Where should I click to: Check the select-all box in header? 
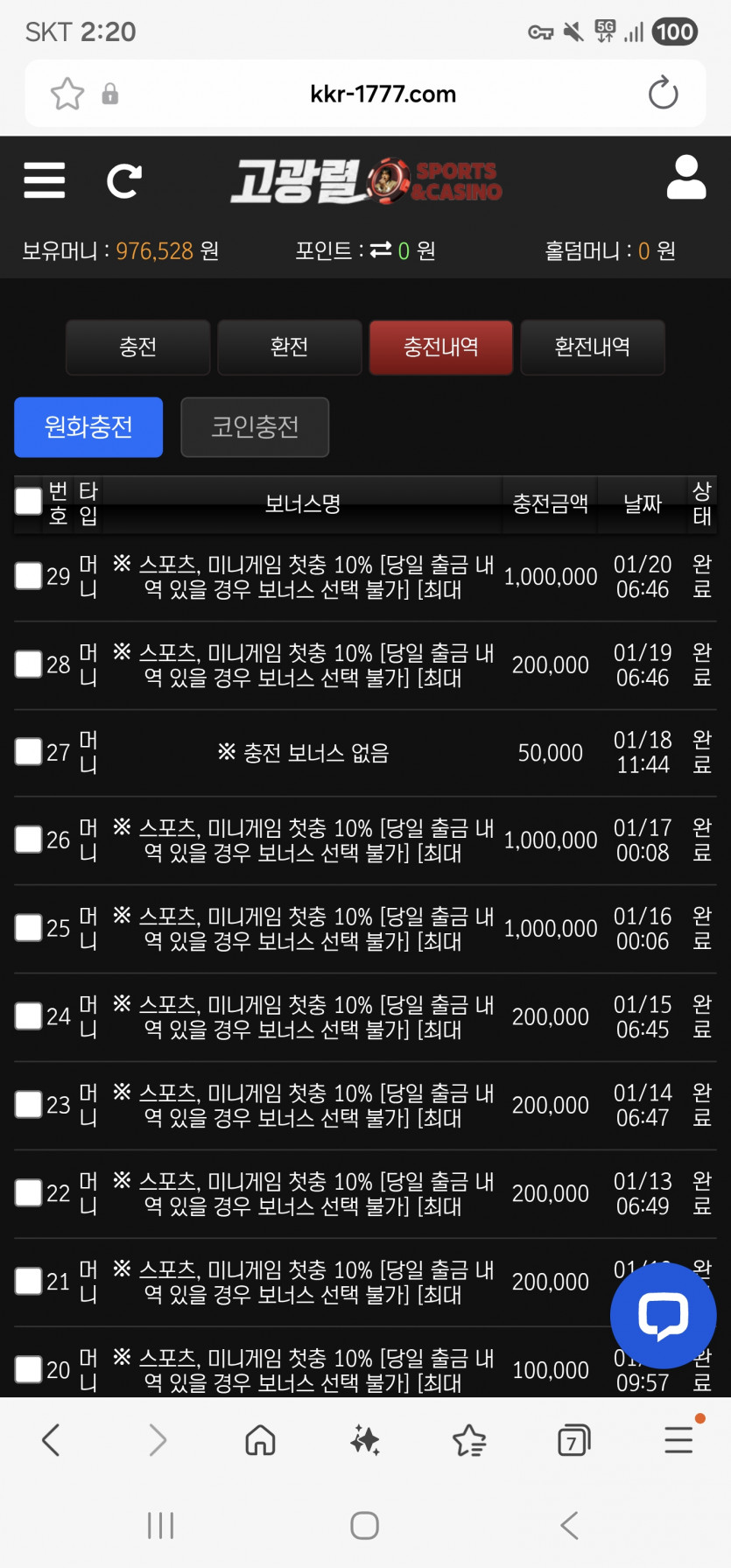pyautogui.click(x=29, y=502)
